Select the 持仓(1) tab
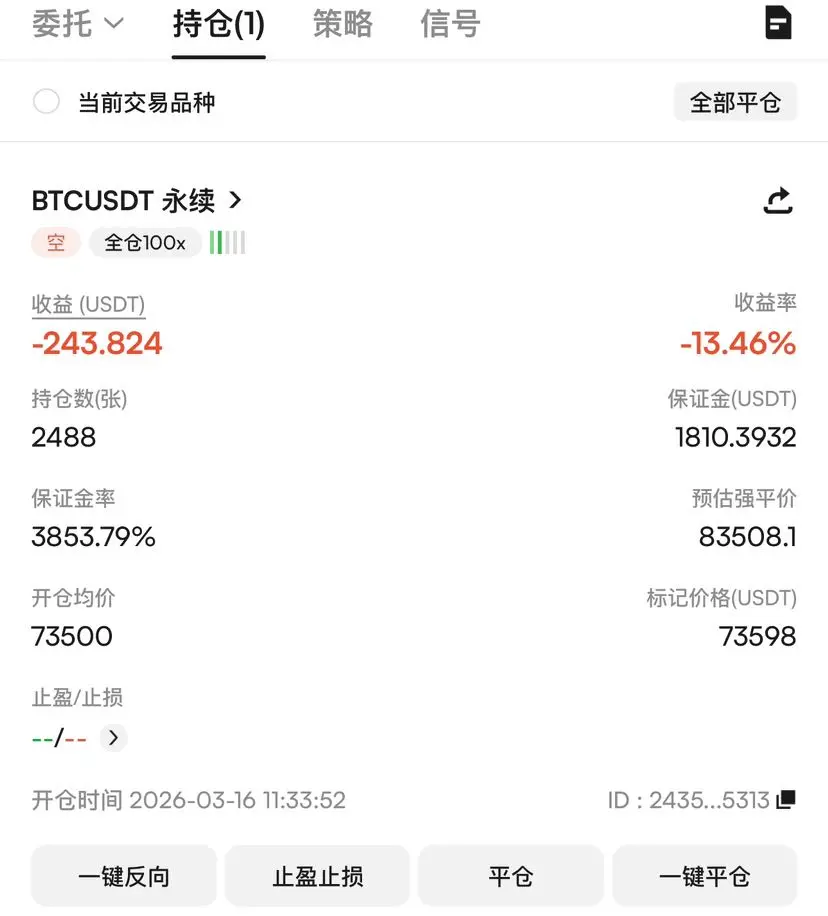 point(219,24)
